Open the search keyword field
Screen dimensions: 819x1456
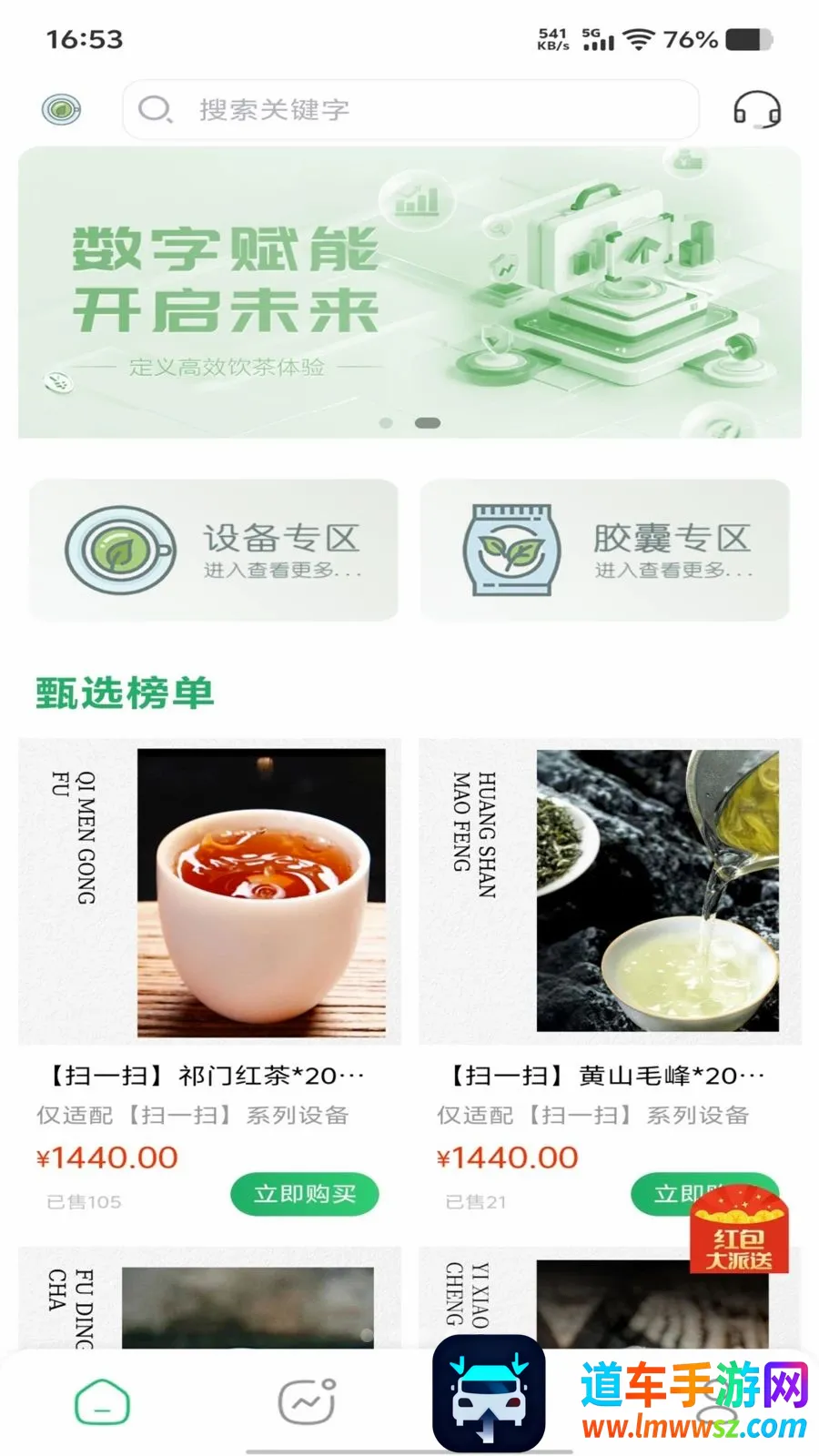(410, 109)
